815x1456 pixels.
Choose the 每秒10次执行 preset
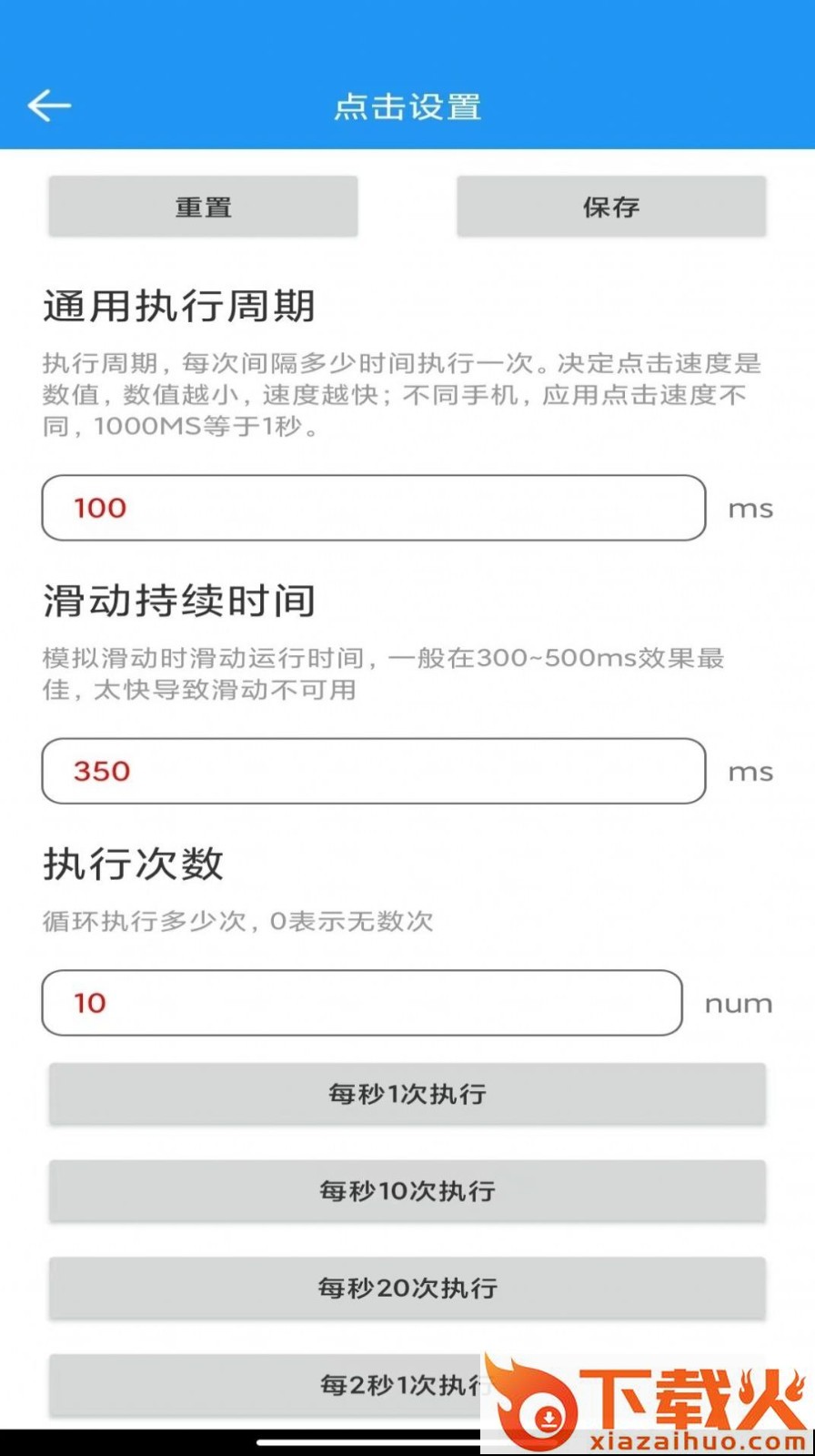click(407, 1190)
